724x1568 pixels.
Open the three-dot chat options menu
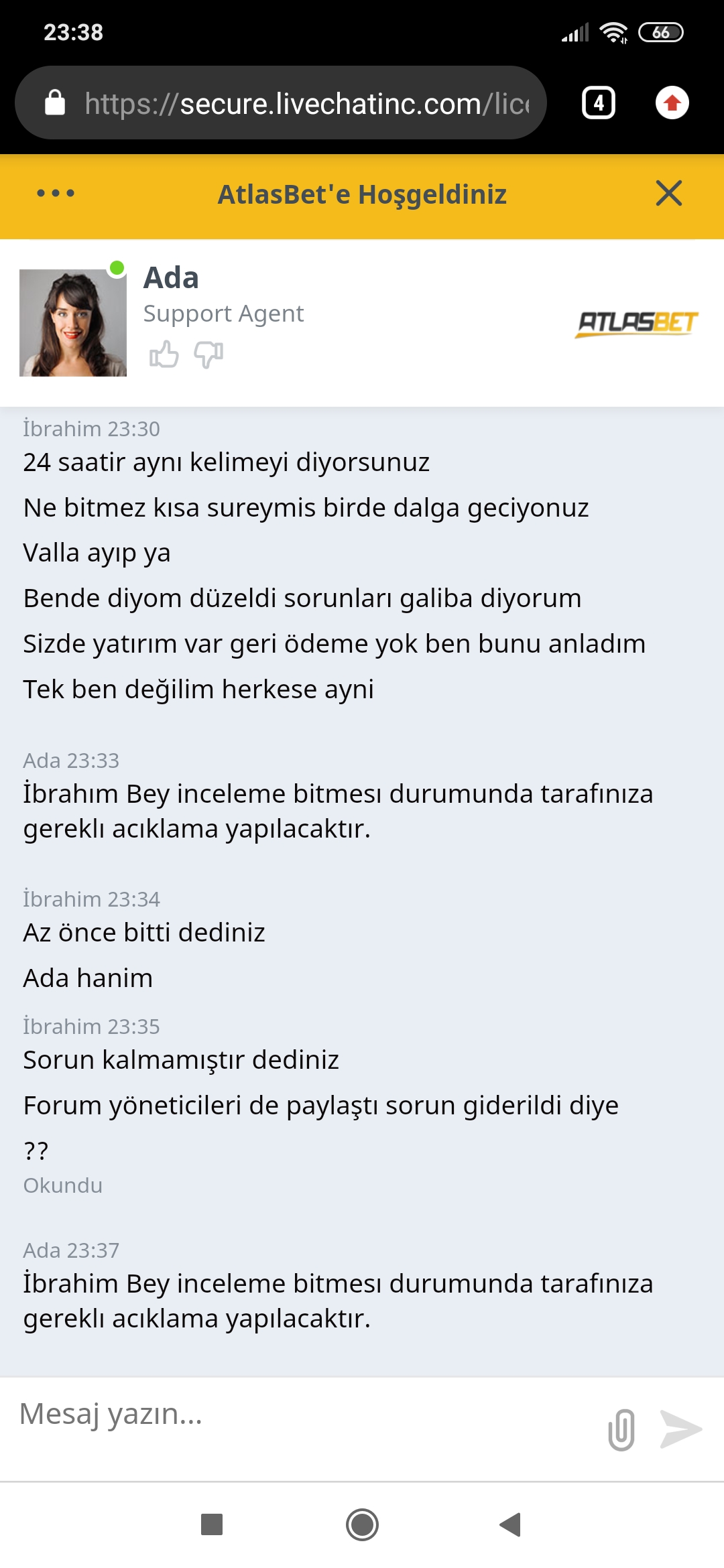[56, 194]
